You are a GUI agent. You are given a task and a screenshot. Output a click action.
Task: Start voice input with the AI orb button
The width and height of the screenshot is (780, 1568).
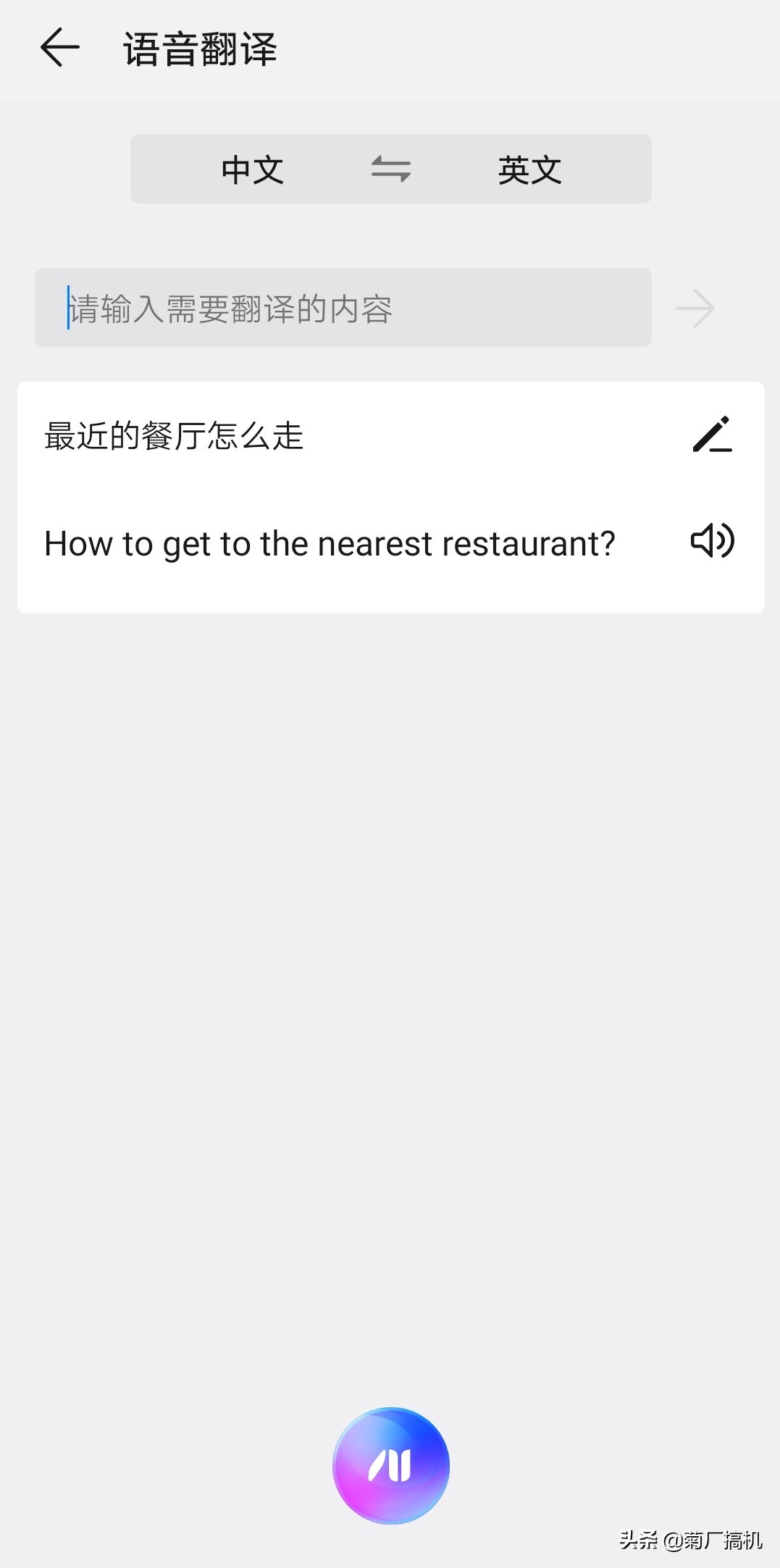pos(390,1464)
